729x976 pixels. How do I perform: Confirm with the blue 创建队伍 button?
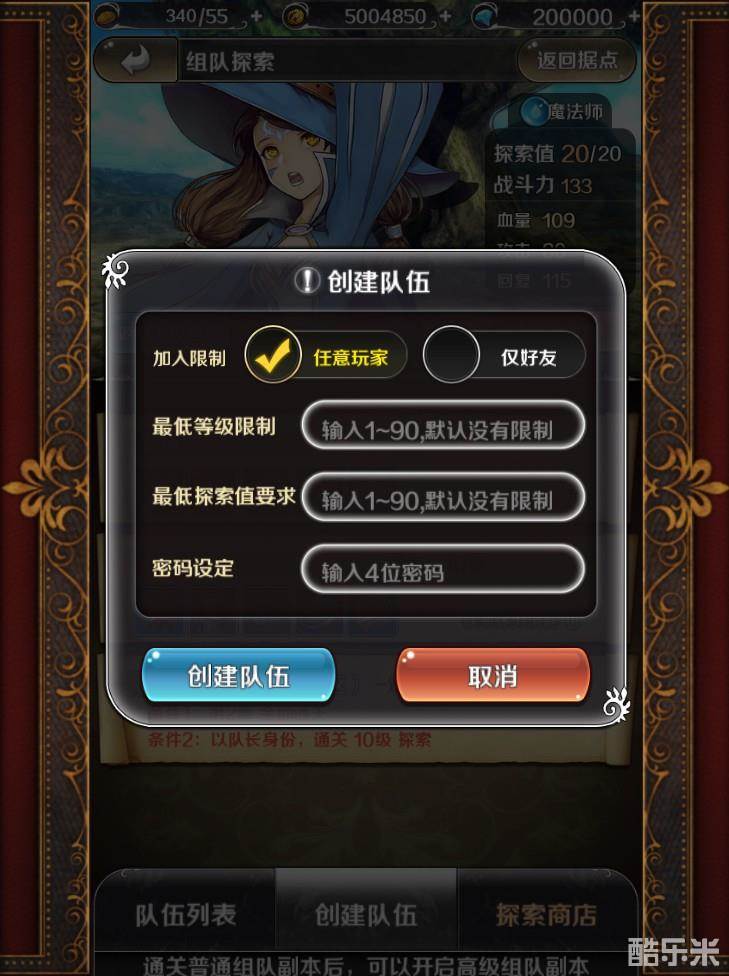tap(238, 677)
